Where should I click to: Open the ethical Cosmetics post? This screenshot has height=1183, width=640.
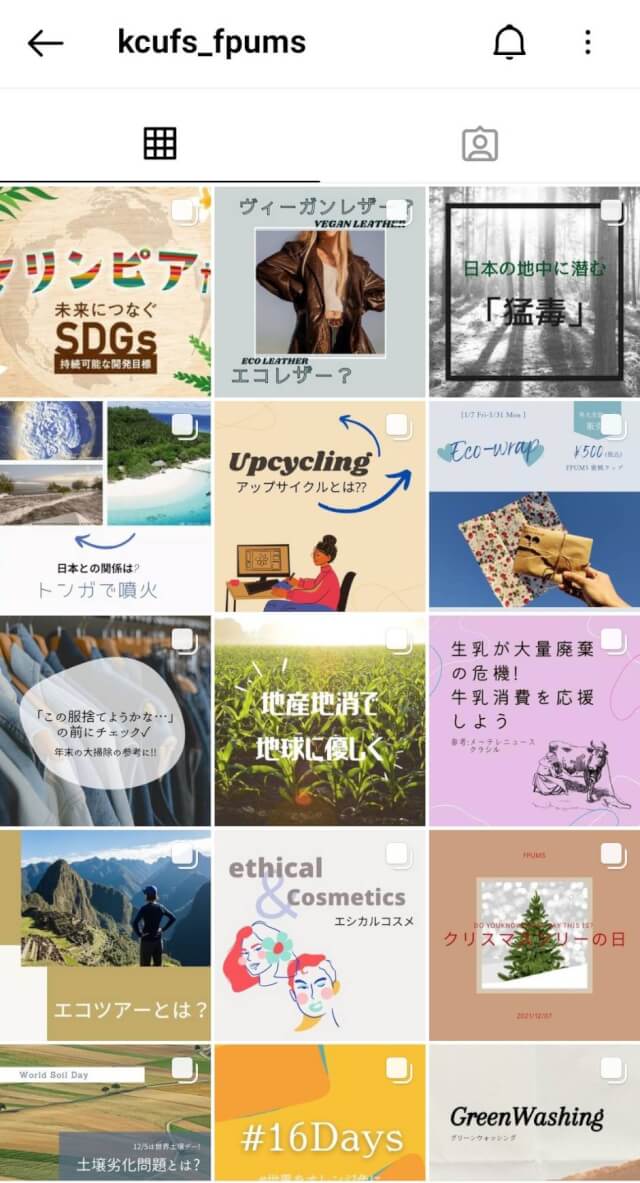pyautogui.click(x=320, y=935)
